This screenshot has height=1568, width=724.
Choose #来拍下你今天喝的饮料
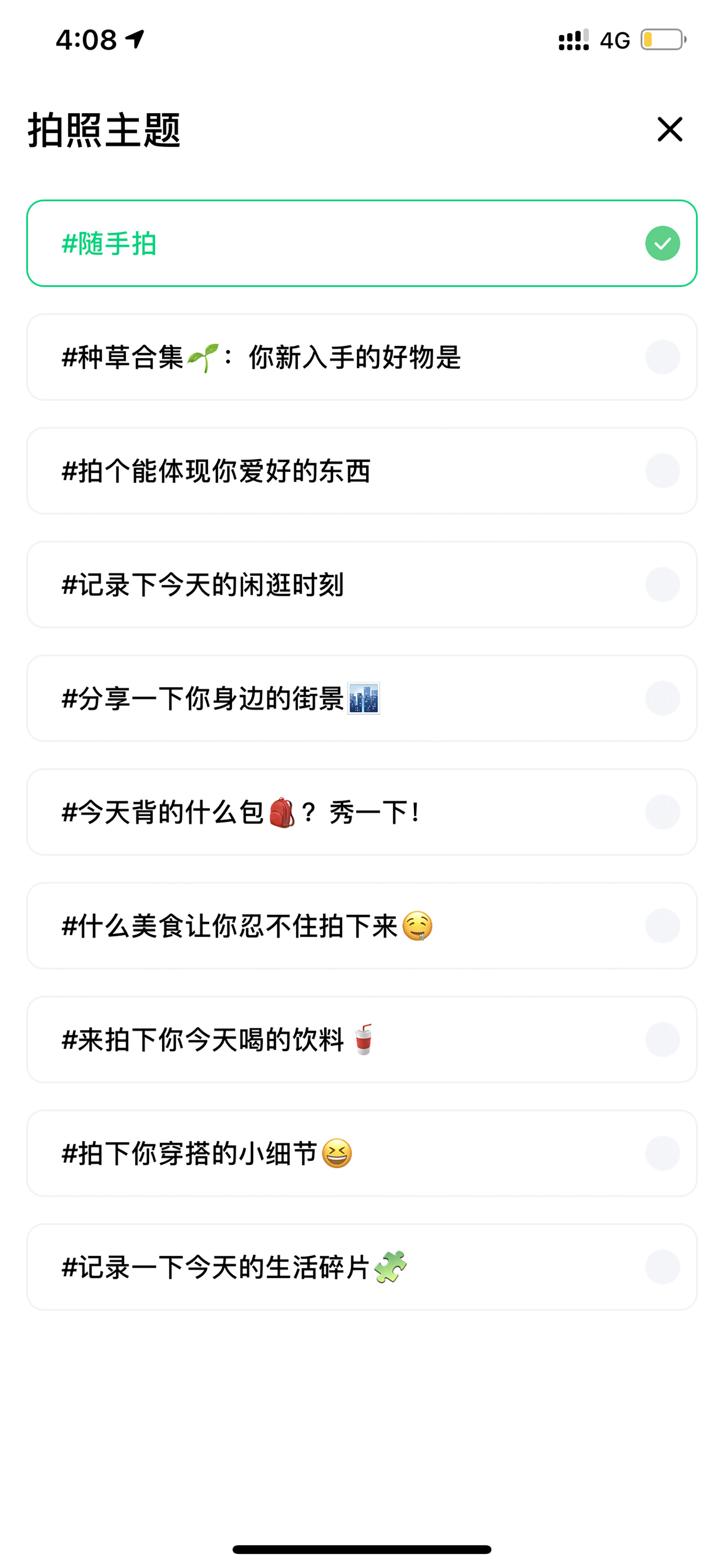[x=361, y=1040]
